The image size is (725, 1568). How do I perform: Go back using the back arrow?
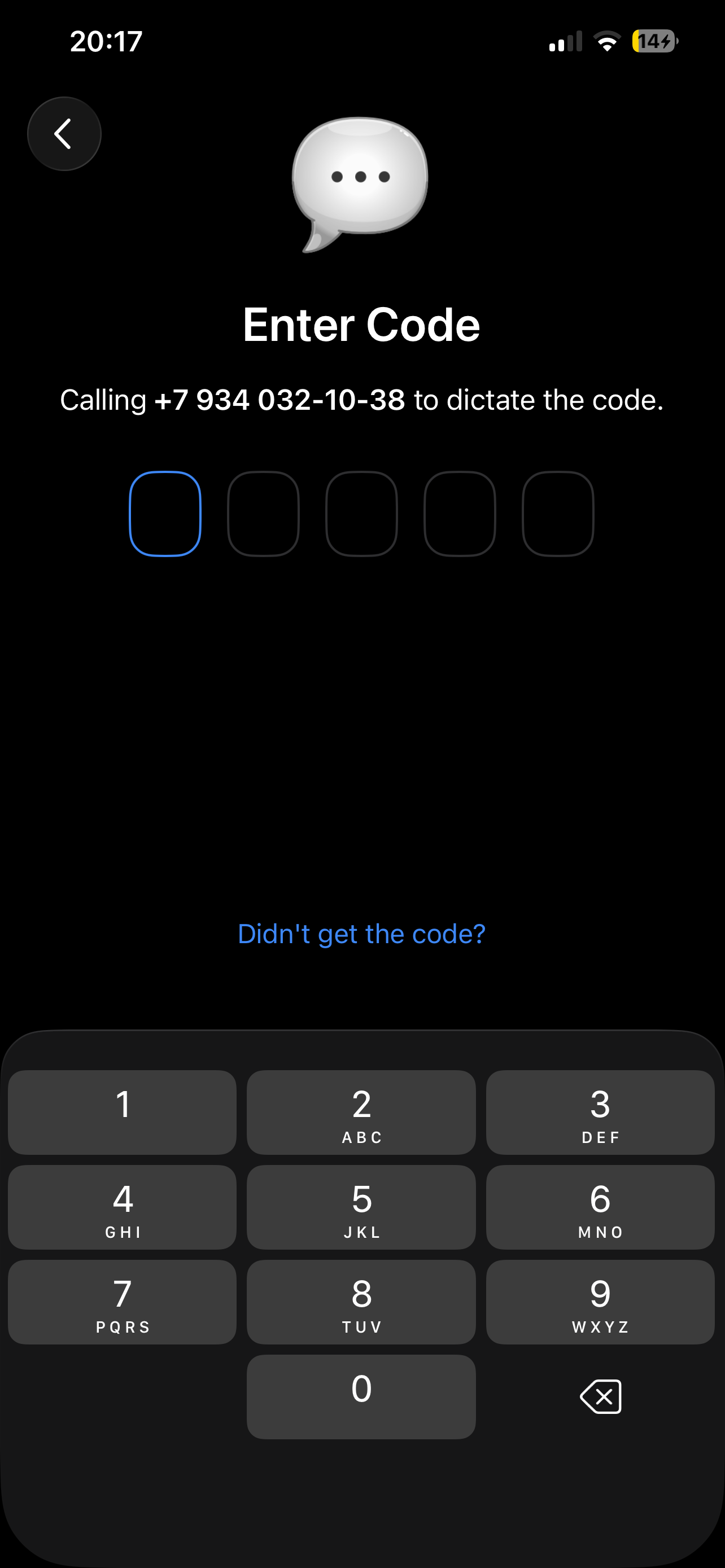(x=64, y=134)
